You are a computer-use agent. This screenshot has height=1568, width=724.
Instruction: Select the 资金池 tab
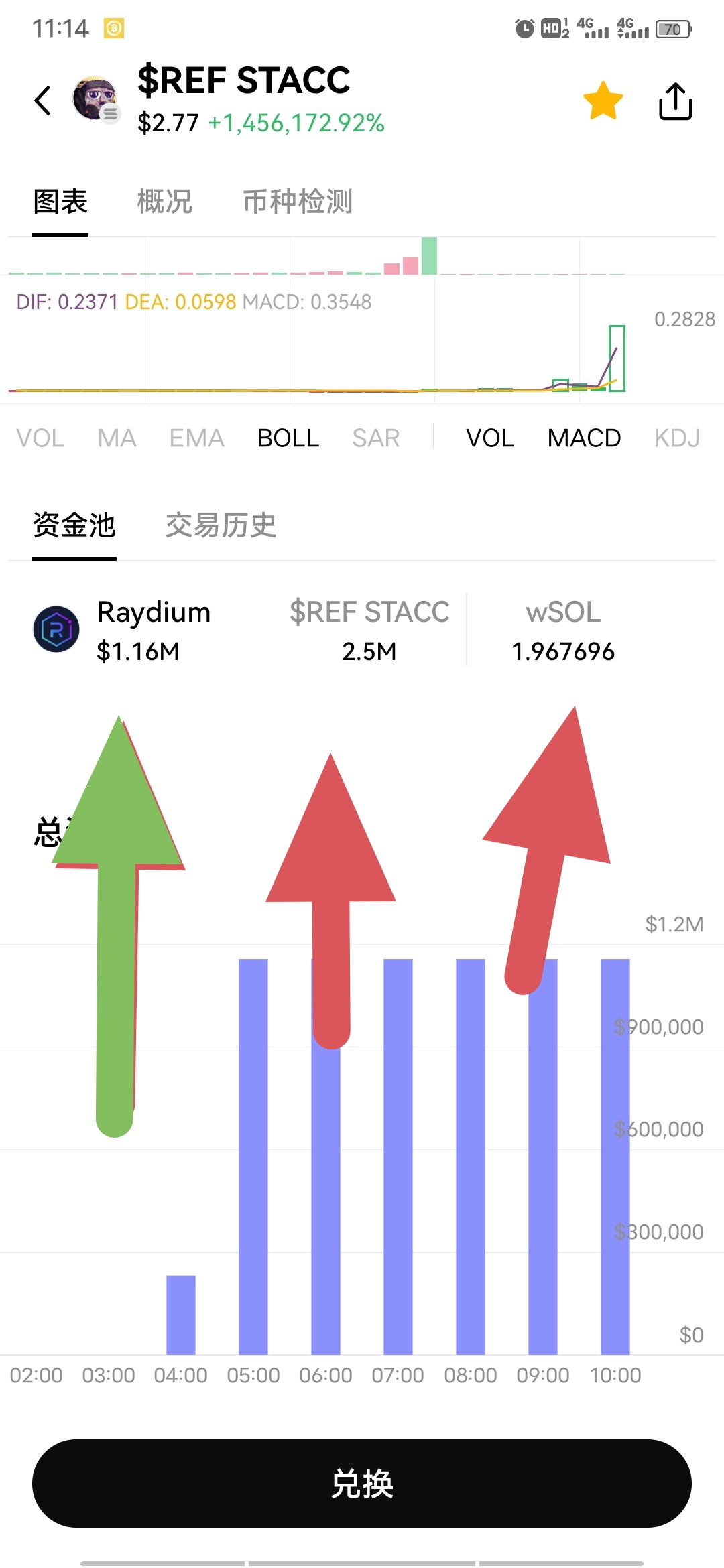coord(74,525)
